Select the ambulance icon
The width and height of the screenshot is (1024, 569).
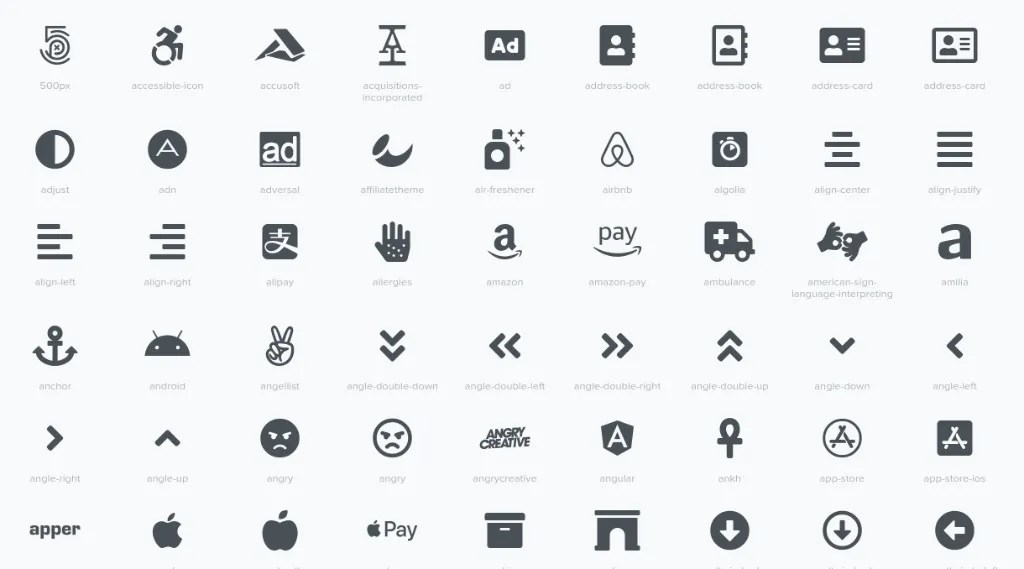point(729,242)
